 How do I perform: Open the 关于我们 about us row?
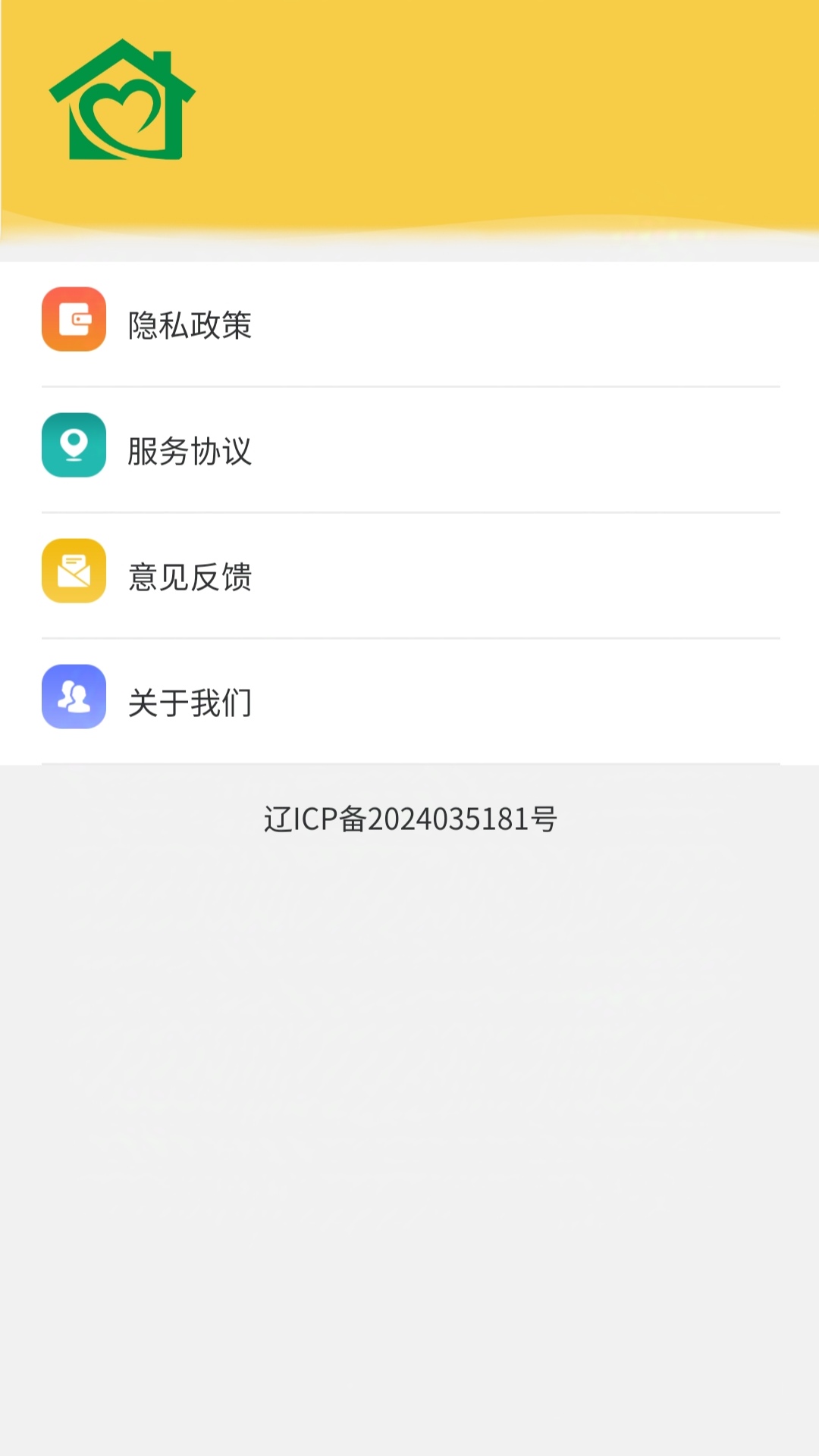[x=409, y=702]
